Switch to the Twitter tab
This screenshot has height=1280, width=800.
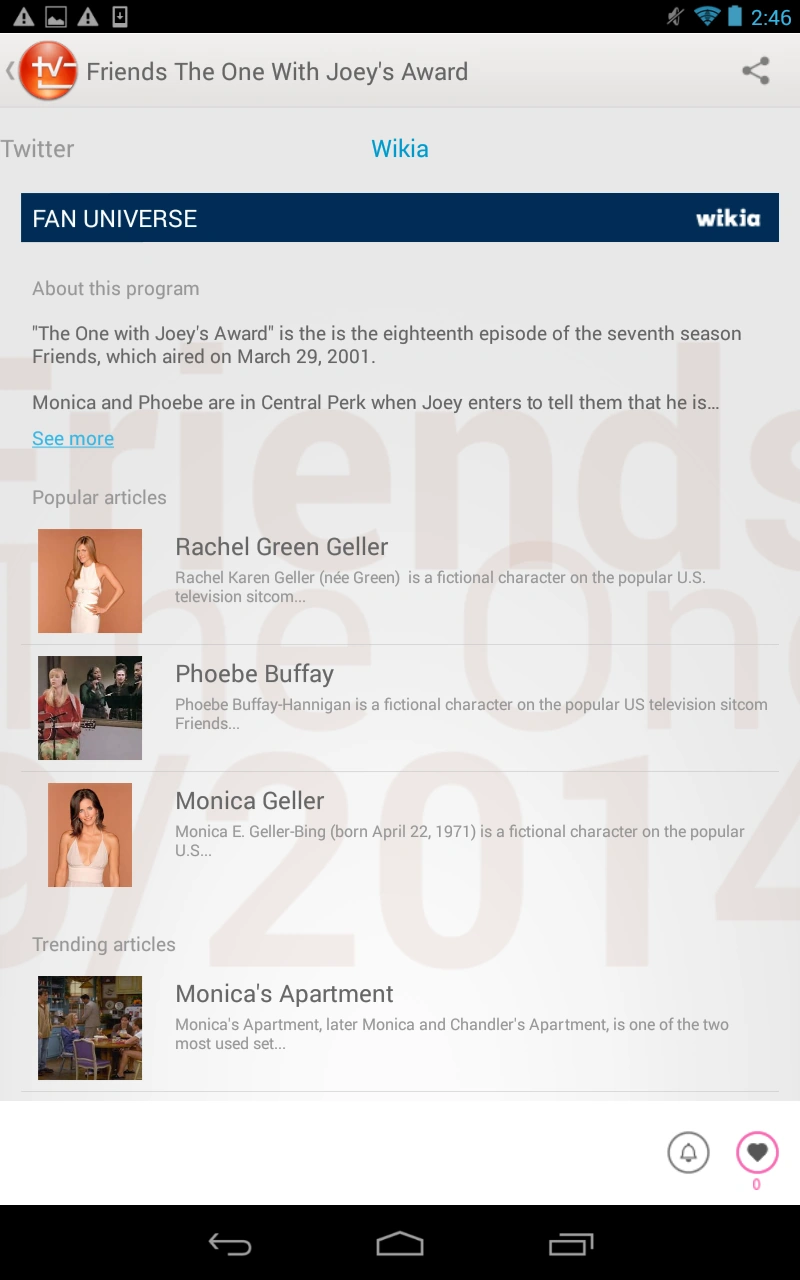38,149
